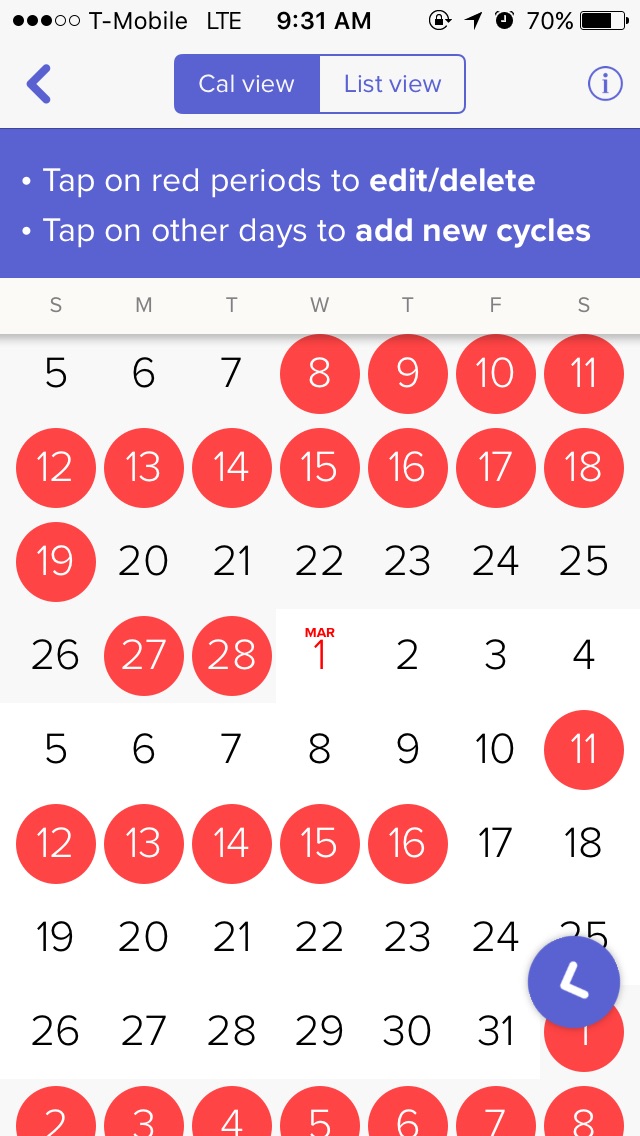
Task: Add a cycle on MAR 1
Action: [319, 656]
